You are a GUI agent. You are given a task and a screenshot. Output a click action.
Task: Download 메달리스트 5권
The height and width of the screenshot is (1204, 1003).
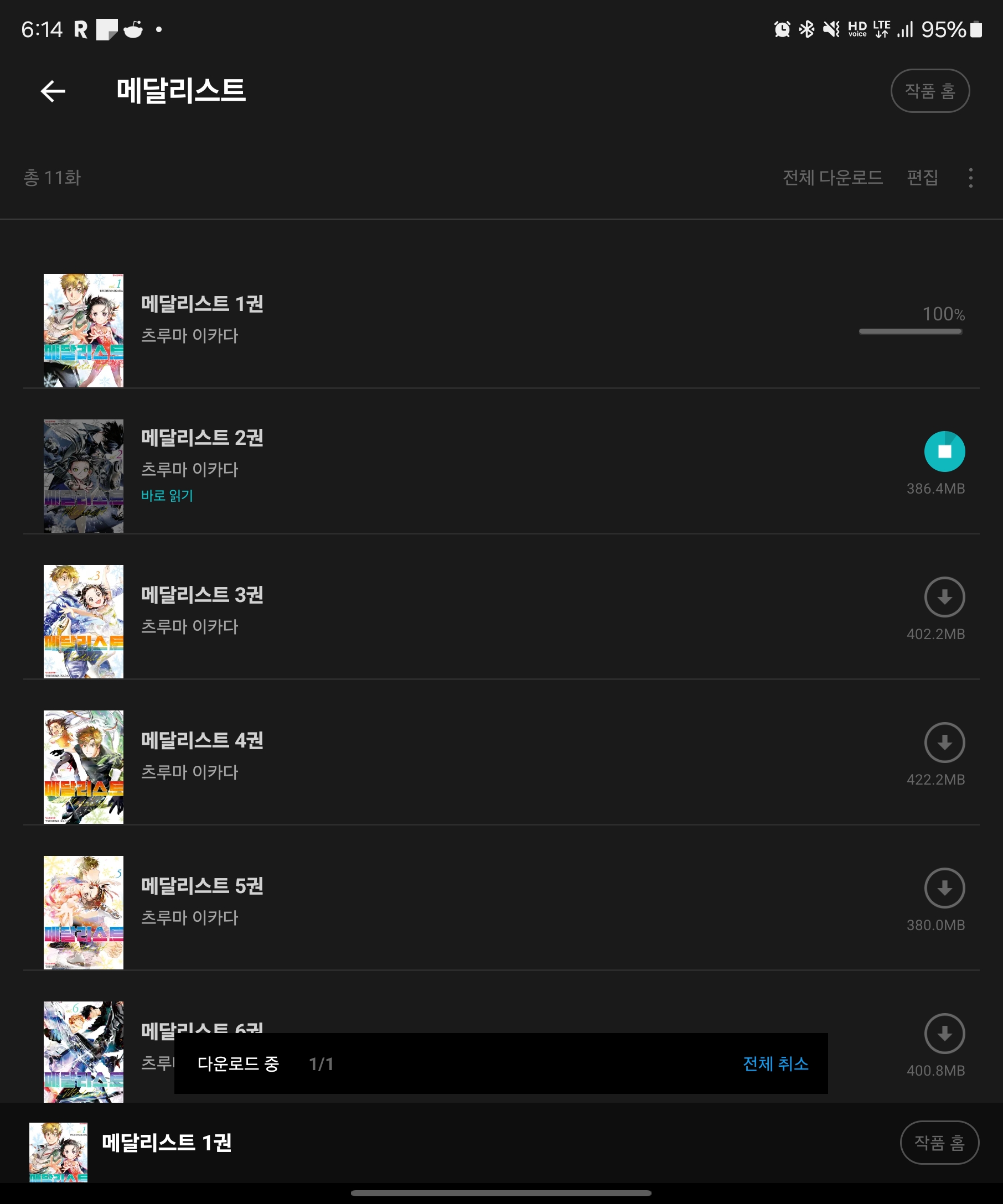click(x=944, y=888)
